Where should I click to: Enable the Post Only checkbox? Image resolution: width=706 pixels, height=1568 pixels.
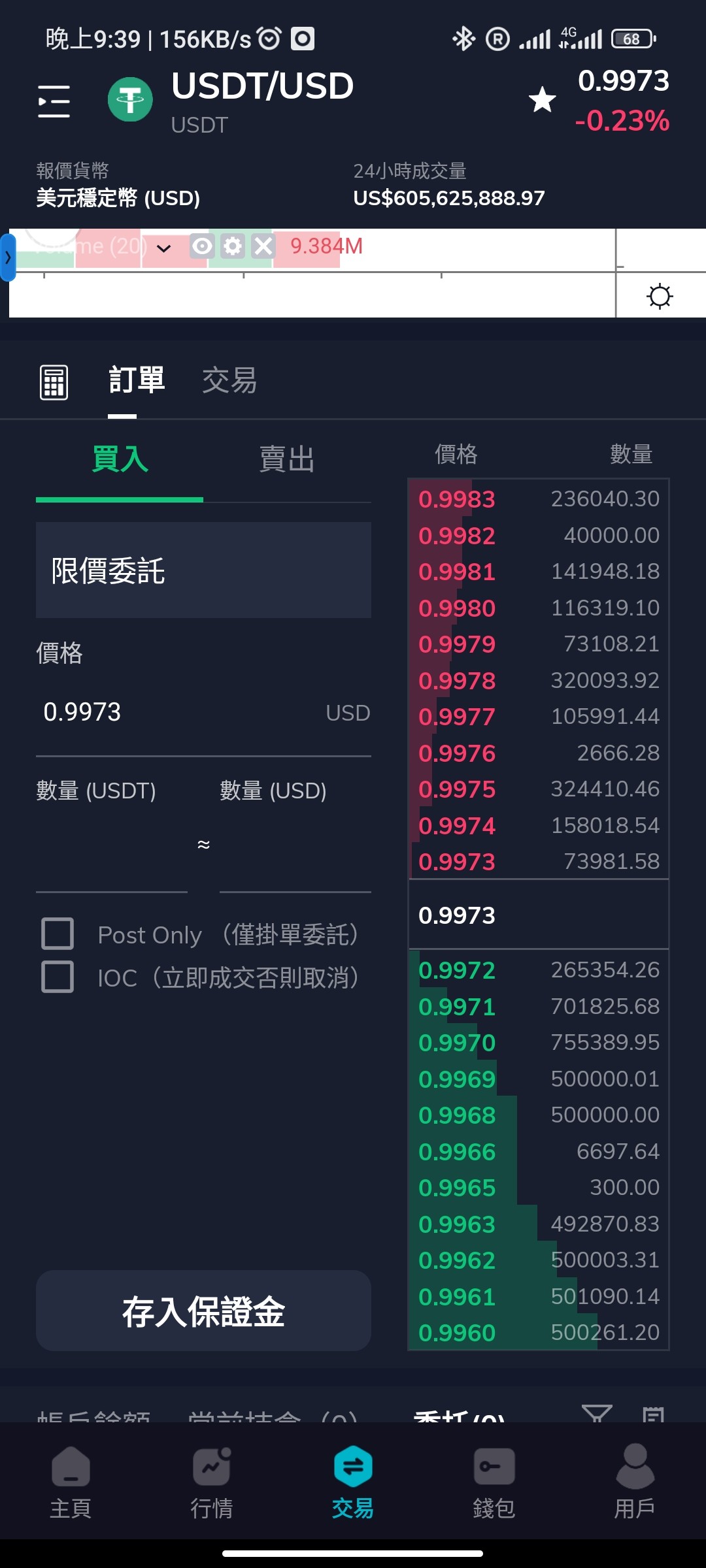58,933
